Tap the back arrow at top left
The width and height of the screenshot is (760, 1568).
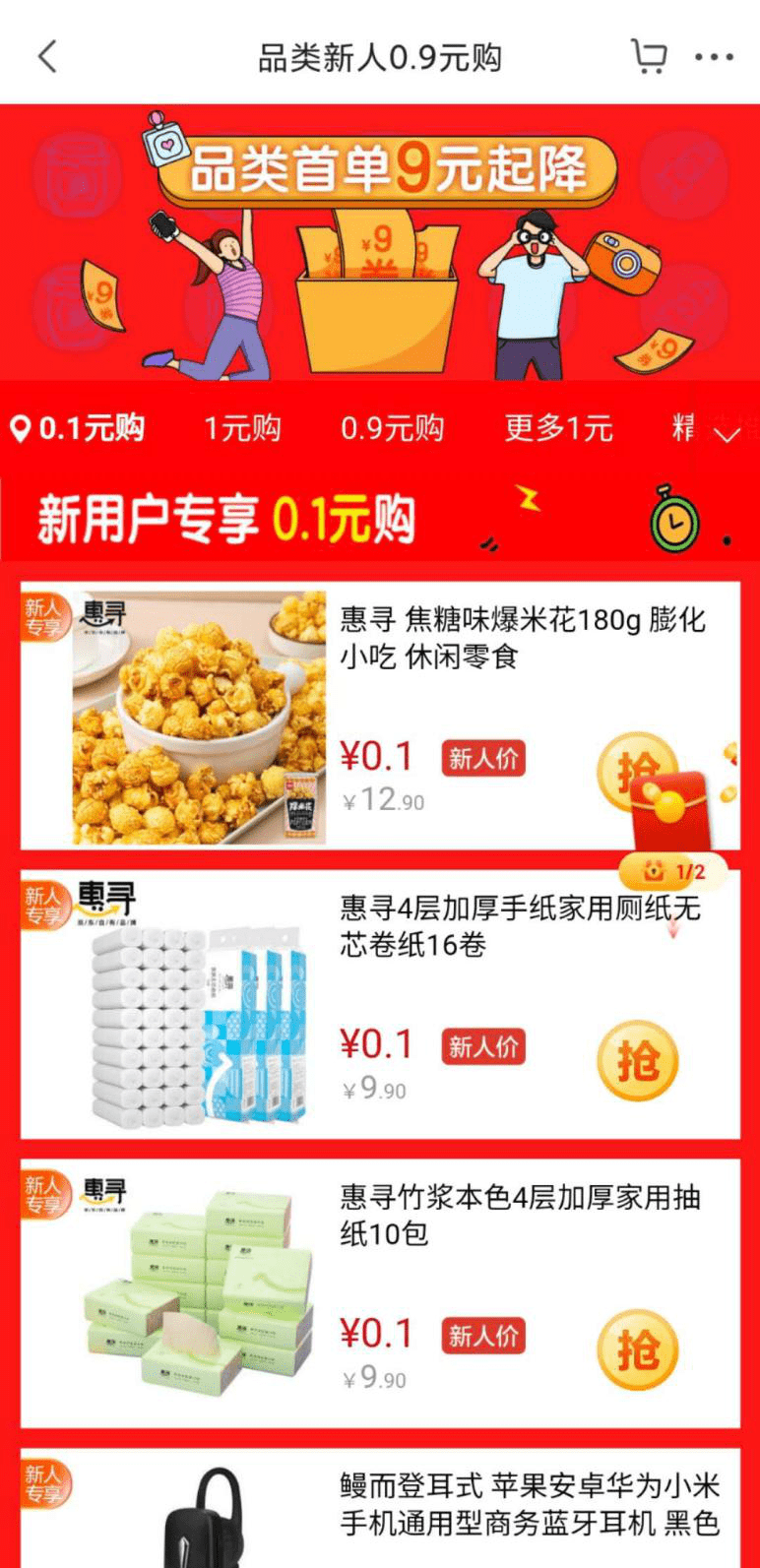click(48, 56)
